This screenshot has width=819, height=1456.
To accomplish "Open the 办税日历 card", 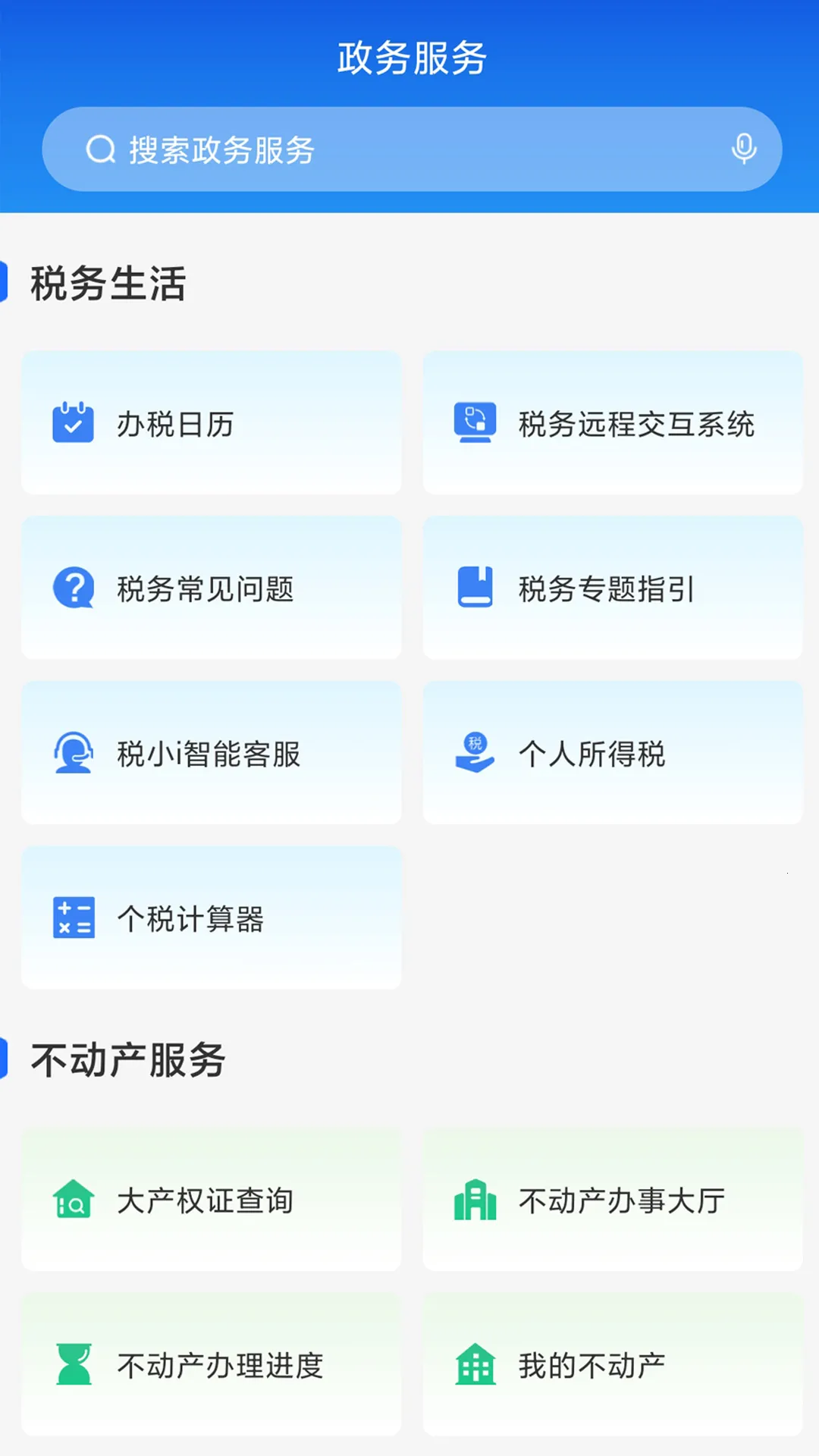I will click(211, 423).
